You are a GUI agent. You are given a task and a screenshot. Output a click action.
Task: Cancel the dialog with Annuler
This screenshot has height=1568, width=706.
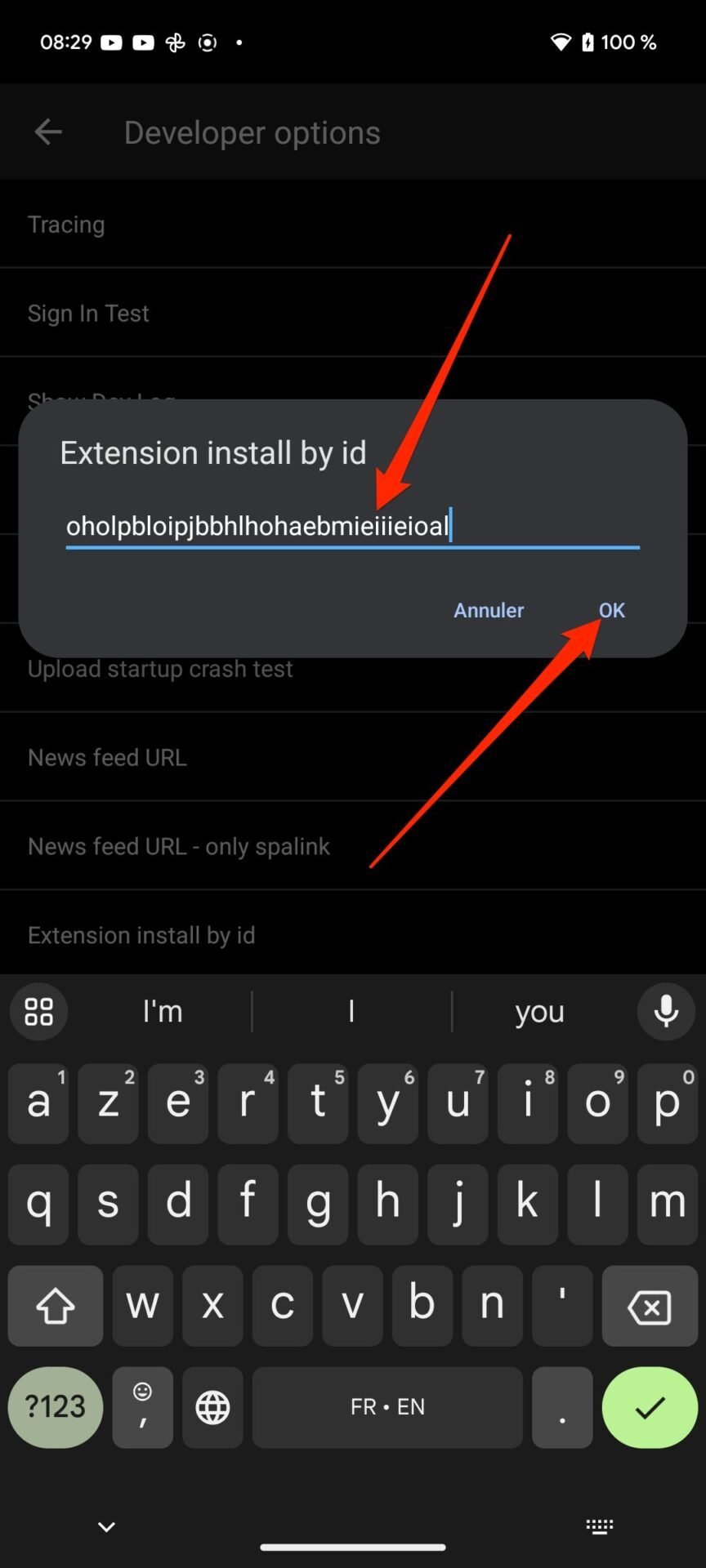pos(489,610)
